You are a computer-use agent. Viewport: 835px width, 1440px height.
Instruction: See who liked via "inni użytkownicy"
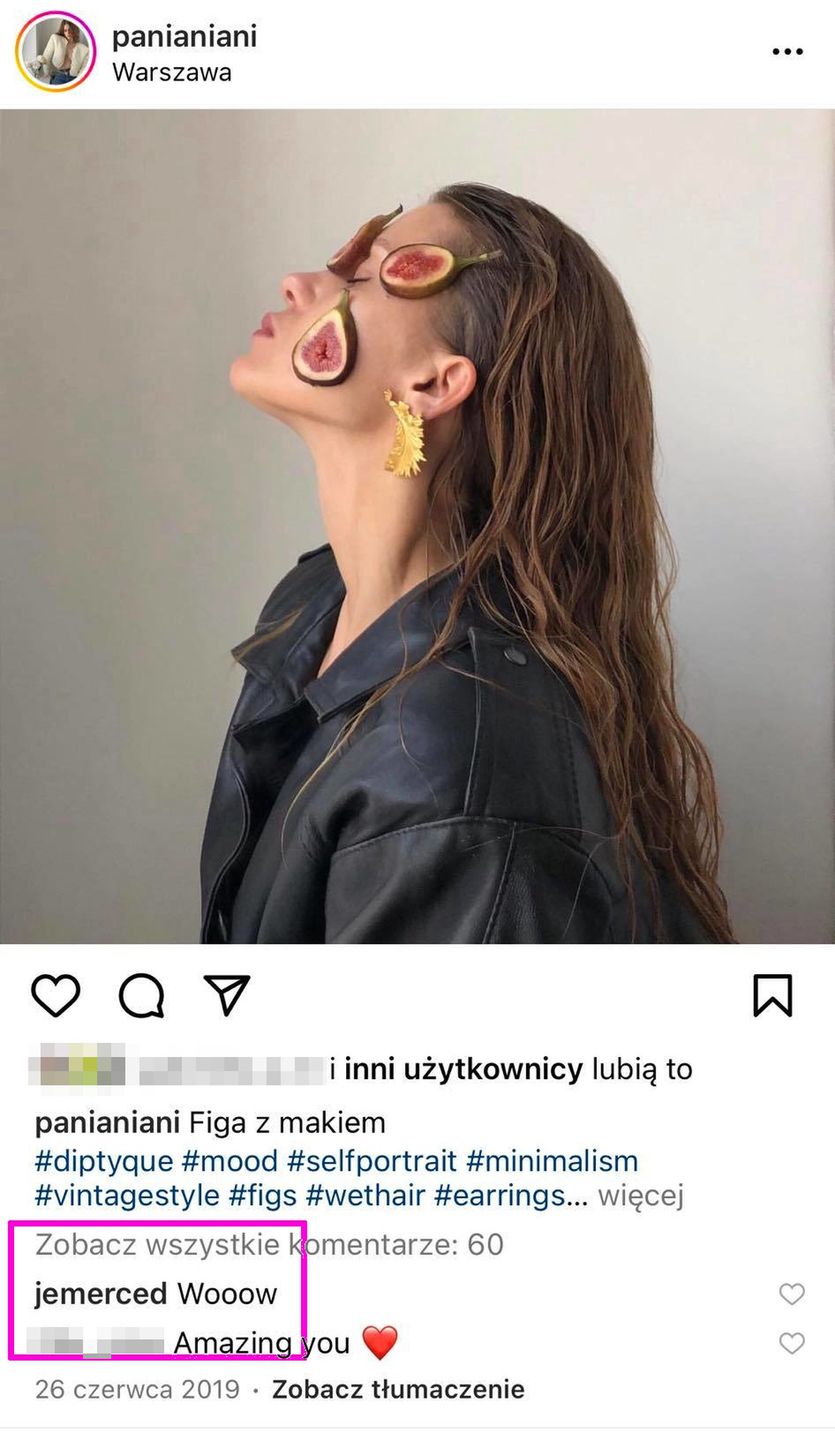[x=463, y=1069]
